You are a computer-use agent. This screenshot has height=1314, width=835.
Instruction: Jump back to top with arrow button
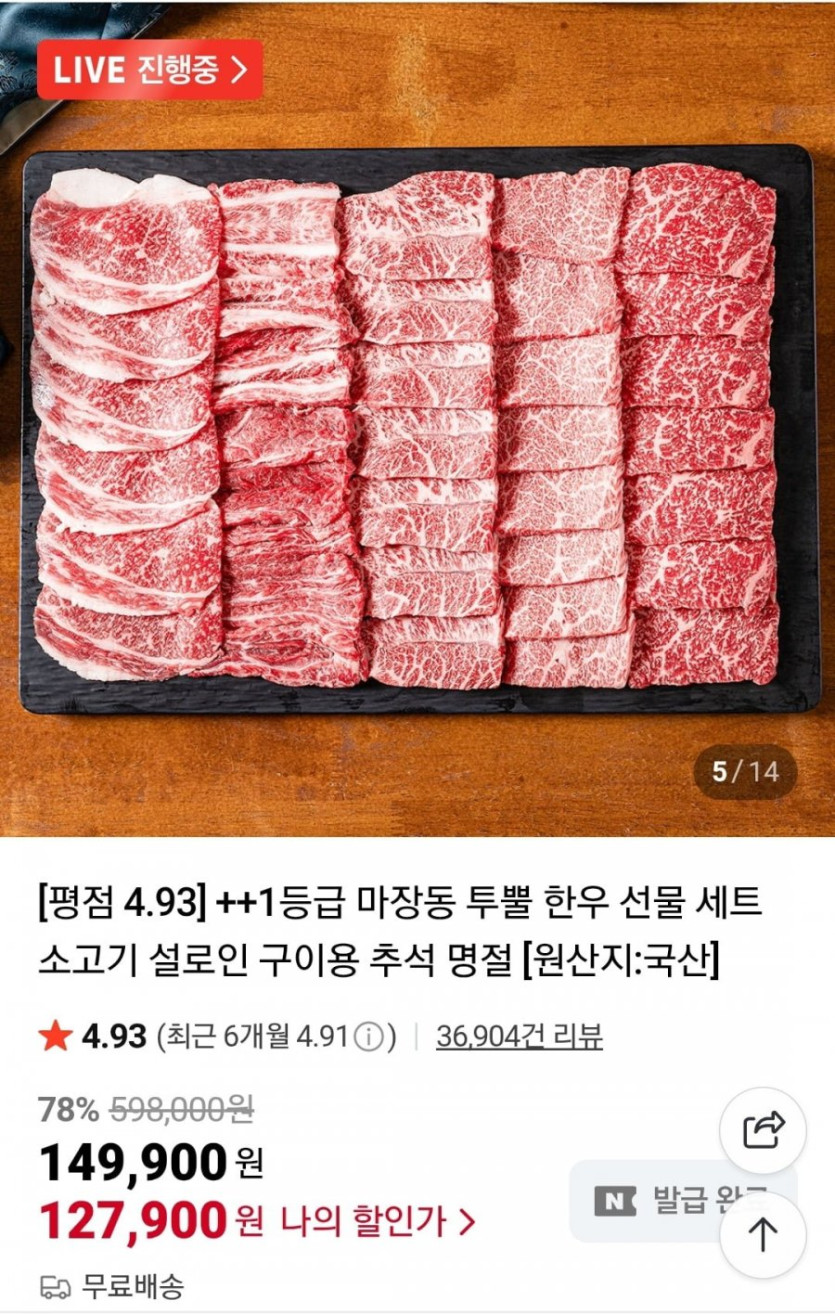763,1235
